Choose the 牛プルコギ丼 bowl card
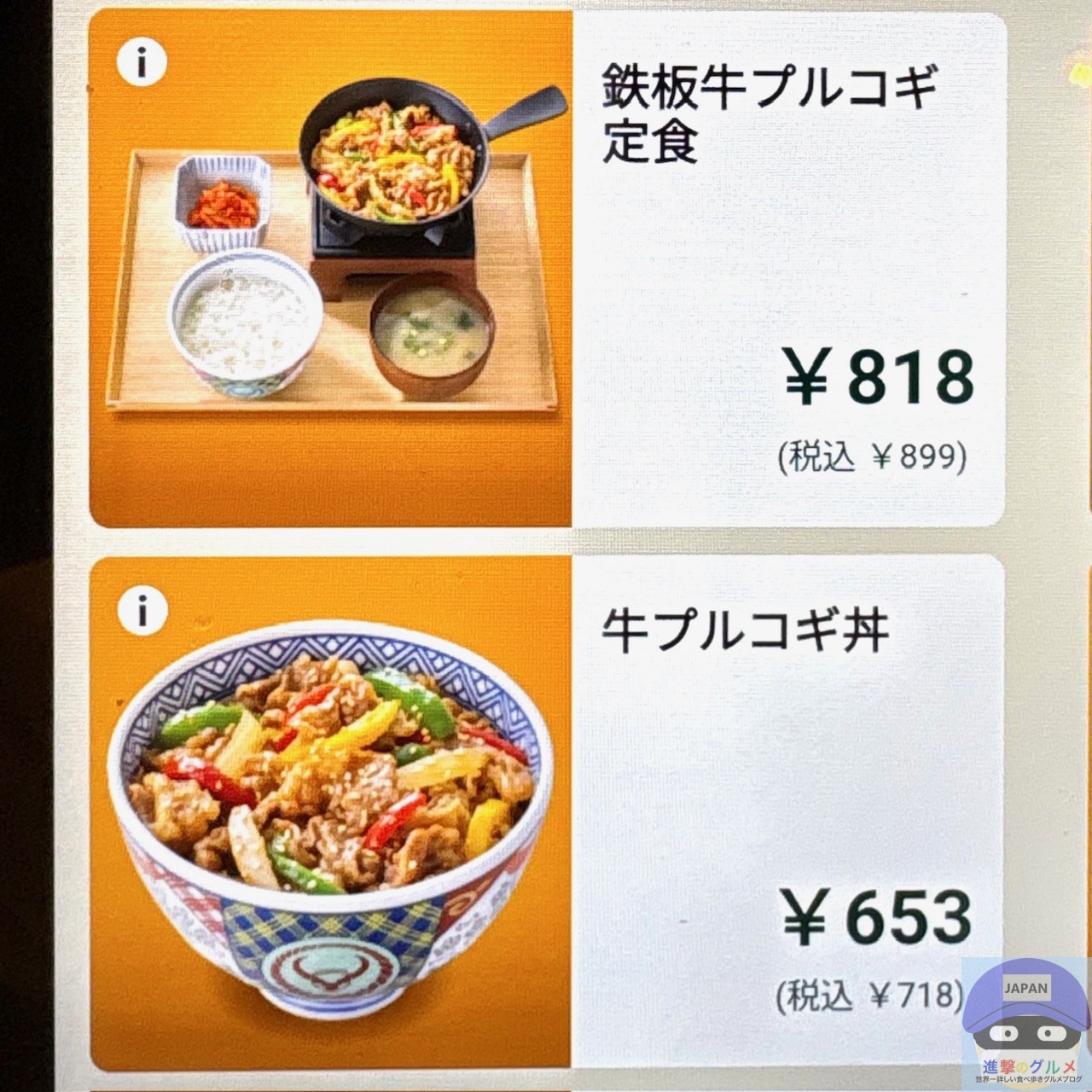The height and width of the screenshot is (1092, 1092). click(546, 810)
